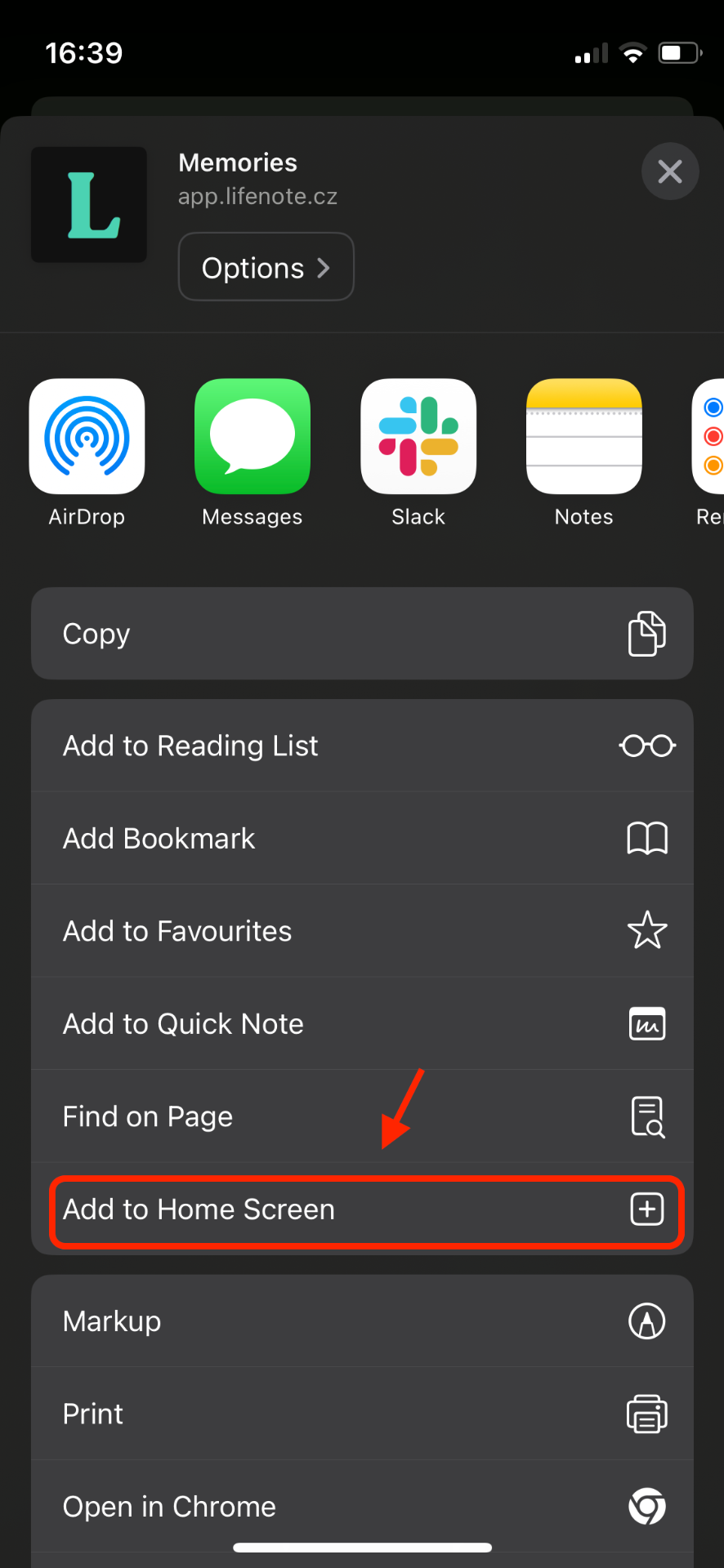Share the link through Messages
This screenshot has height=1568, width=724.
tap(253, 437)
